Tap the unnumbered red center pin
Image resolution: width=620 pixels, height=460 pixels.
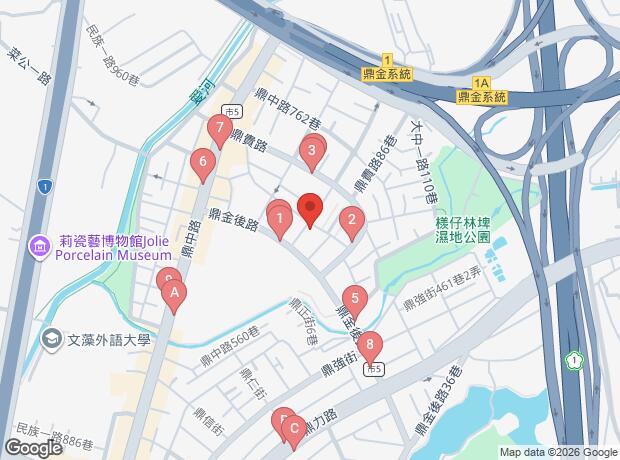pos(310,210)
